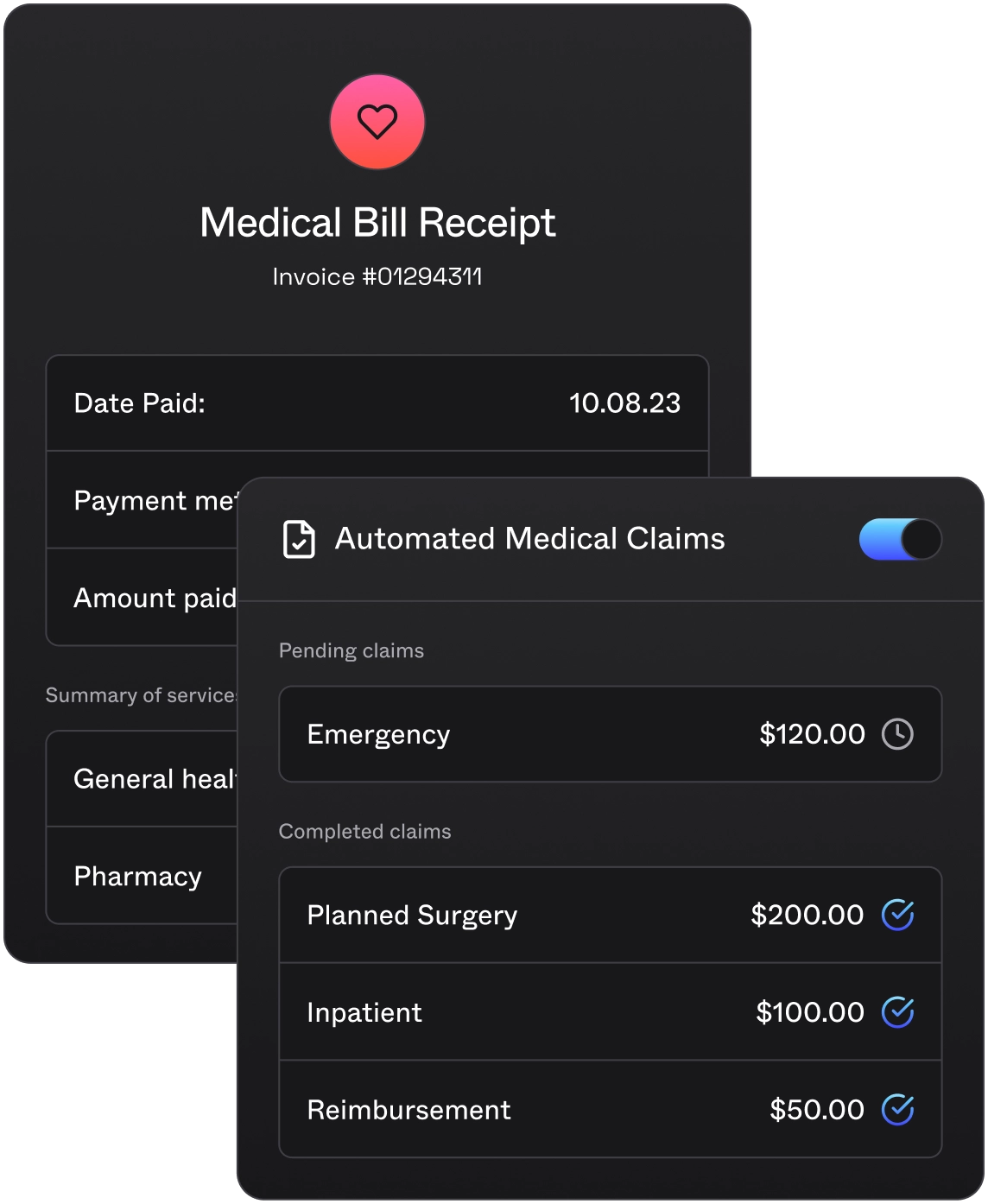Image resolution: width=988 pixels, height=1204 pixels.
Task: Select the Reimbursement claim entry
Action: 610,1110
